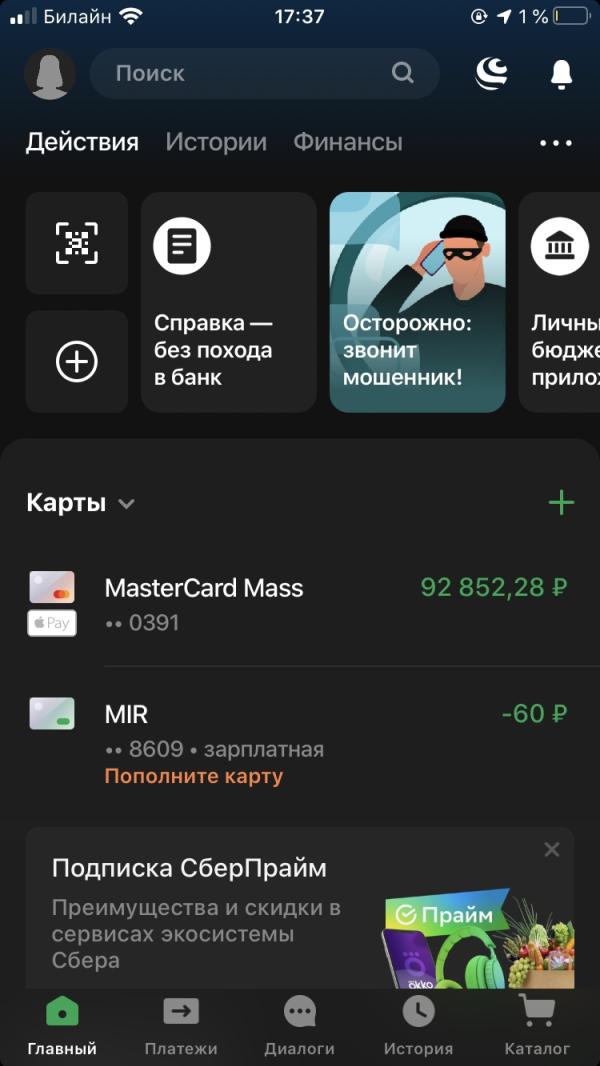Open the Справка — без похода в банк card
The width and height of the screenshot is (600, 1066).
tap(229, 302)
